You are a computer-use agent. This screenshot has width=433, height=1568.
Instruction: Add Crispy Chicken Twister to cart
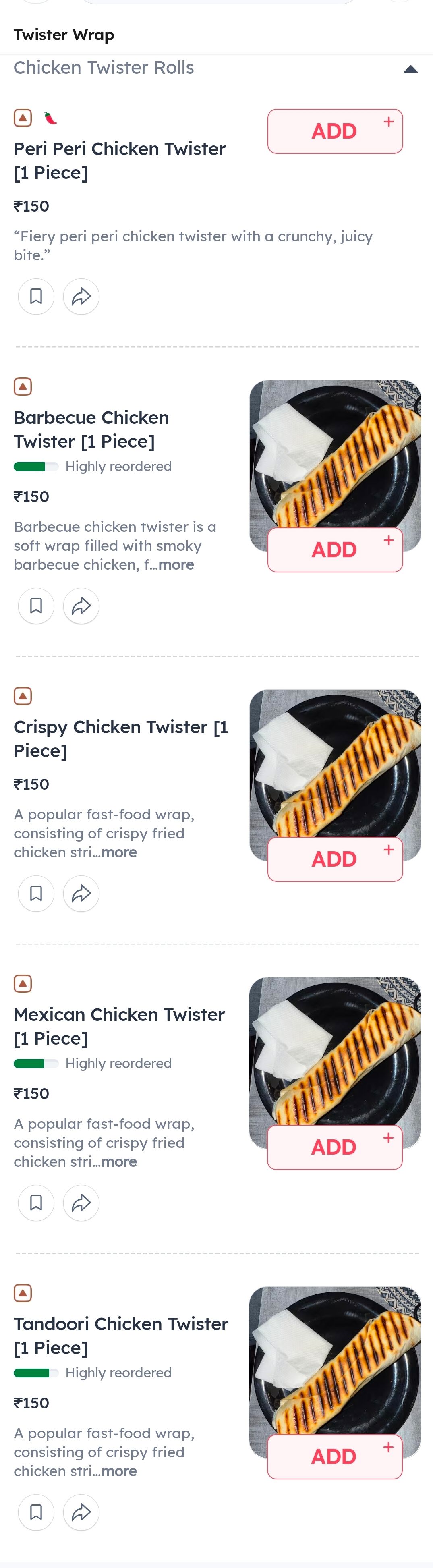click(x=335, y=859)
